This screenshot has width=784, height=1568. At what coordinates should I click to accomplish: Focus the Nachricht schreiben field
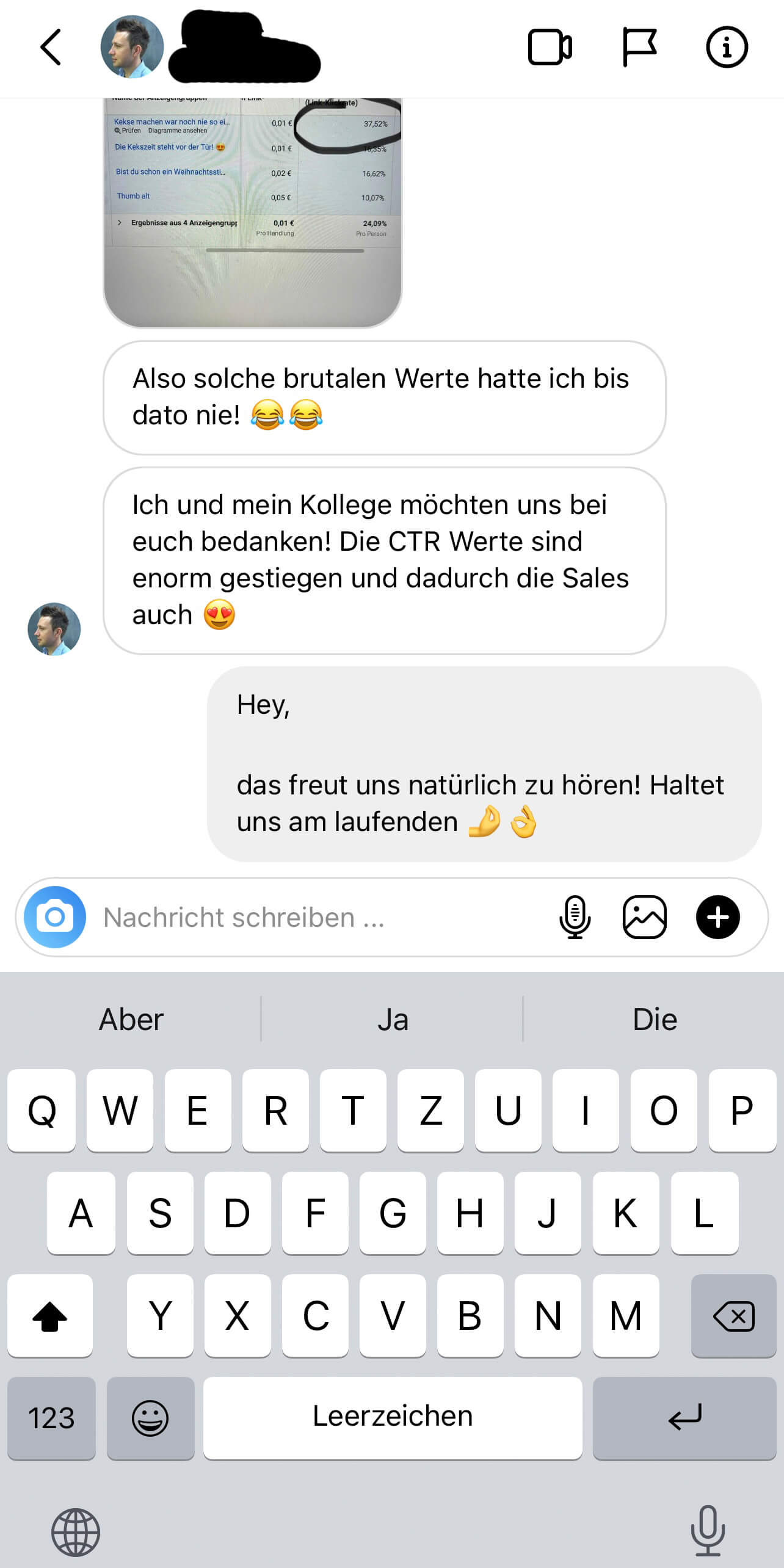(318, 917)
